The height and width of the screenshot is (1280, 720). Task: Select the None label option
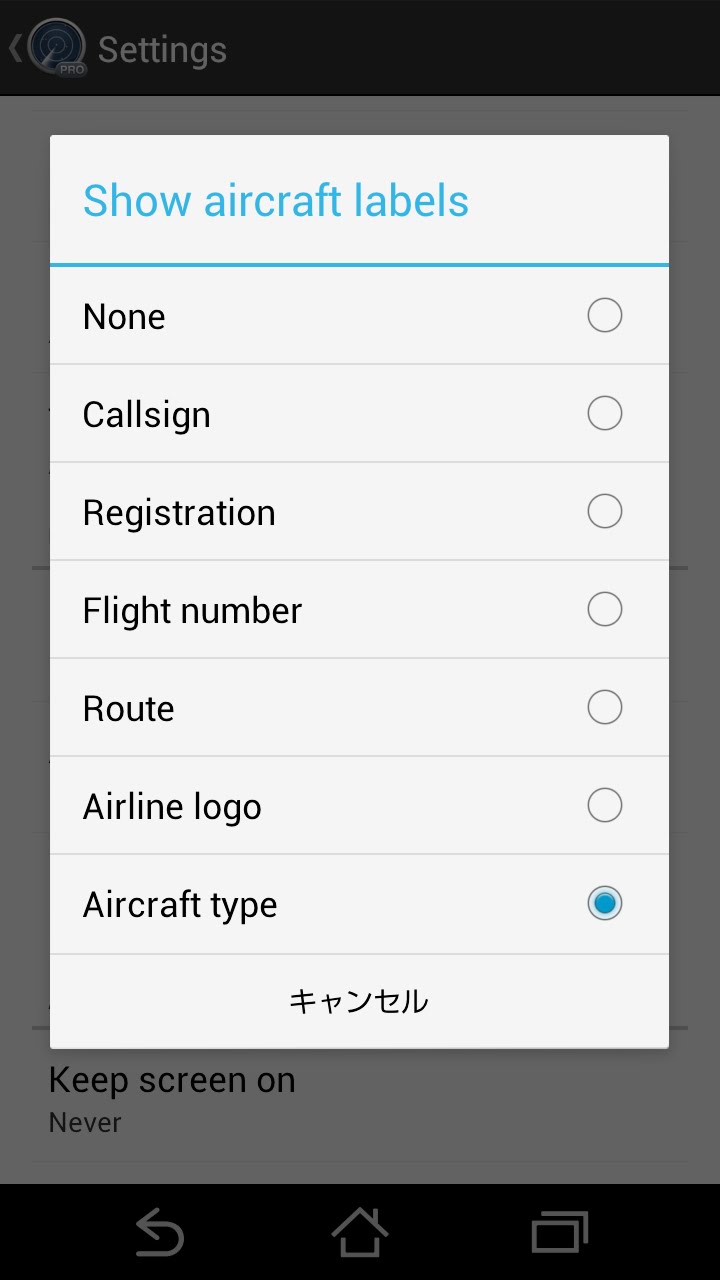(359, 316)
